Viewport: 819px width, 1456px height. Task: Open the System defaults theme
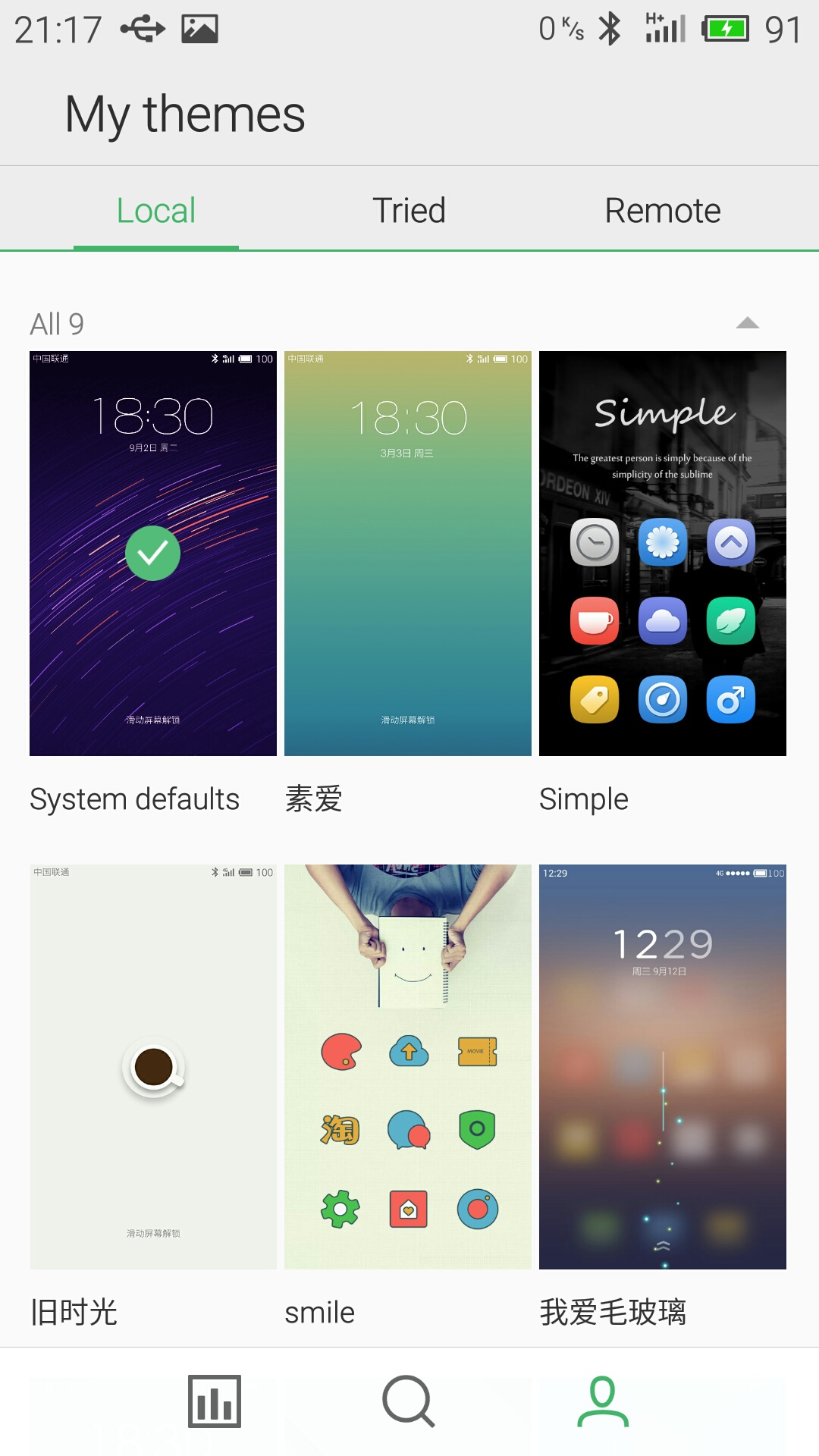(153, 554)
